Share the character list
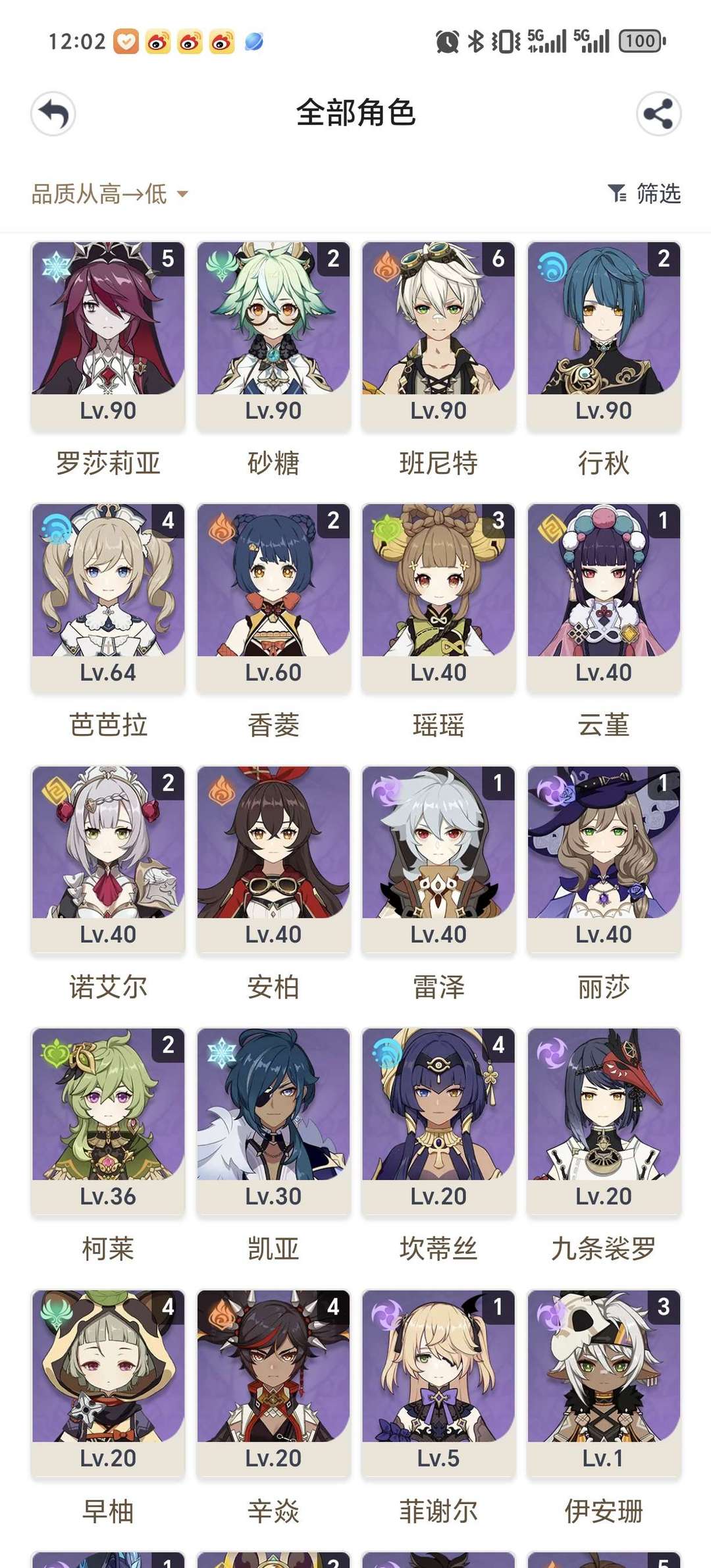Image resolution: width=711 pixels, height=1568 pixels. point(658,113)
